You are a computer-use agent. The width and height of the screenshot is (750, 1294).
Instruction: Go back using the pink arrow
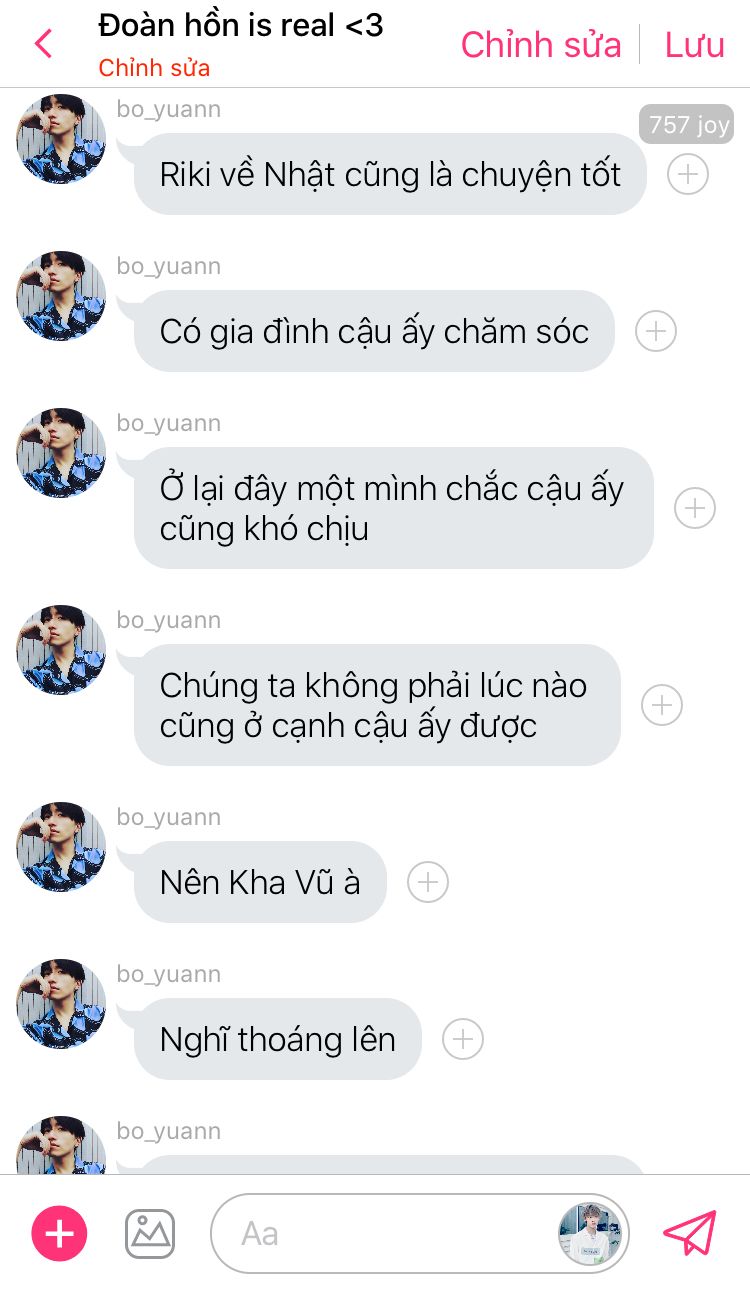[x=43, y=44]
